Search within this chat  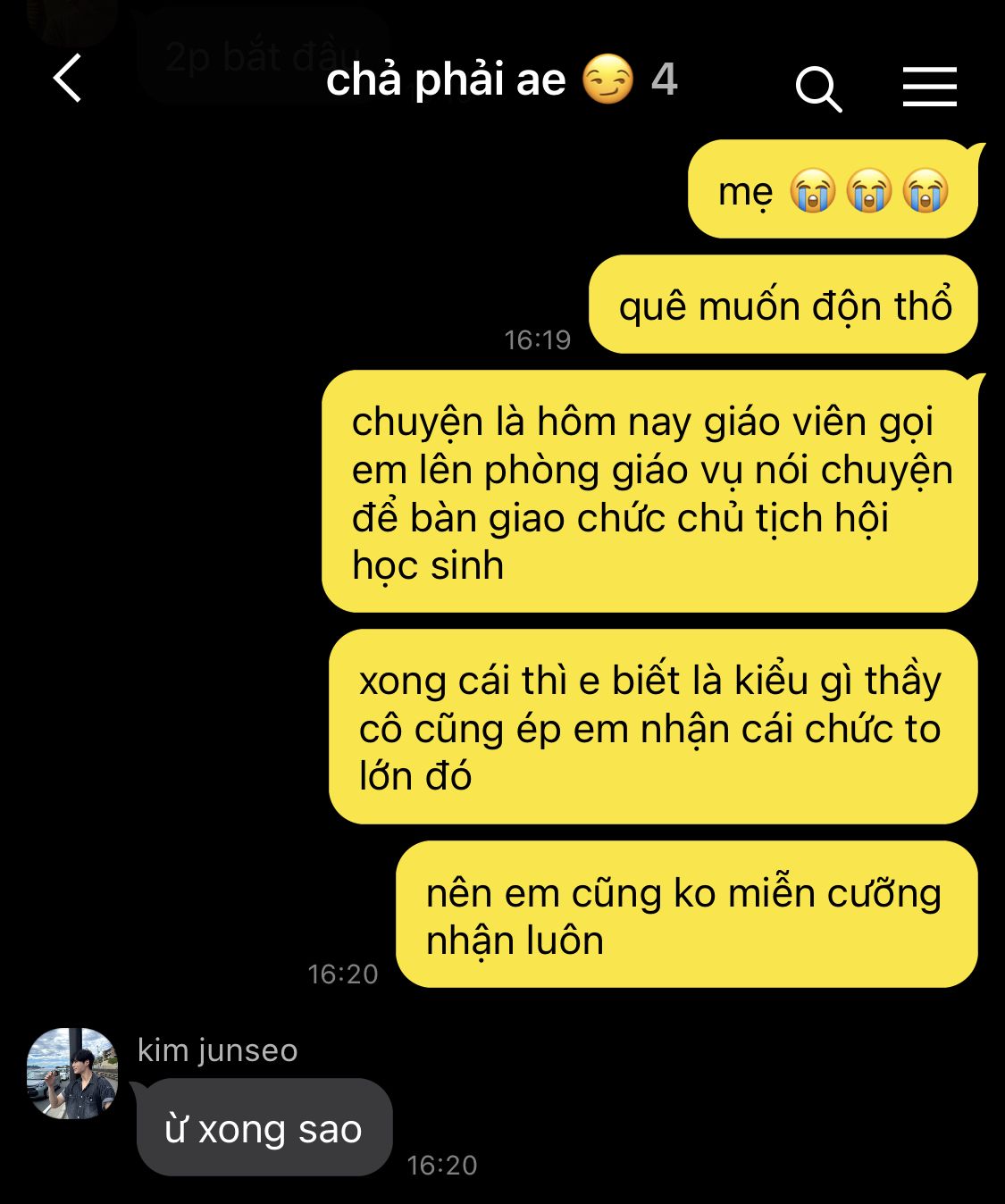tap(817, 88)
